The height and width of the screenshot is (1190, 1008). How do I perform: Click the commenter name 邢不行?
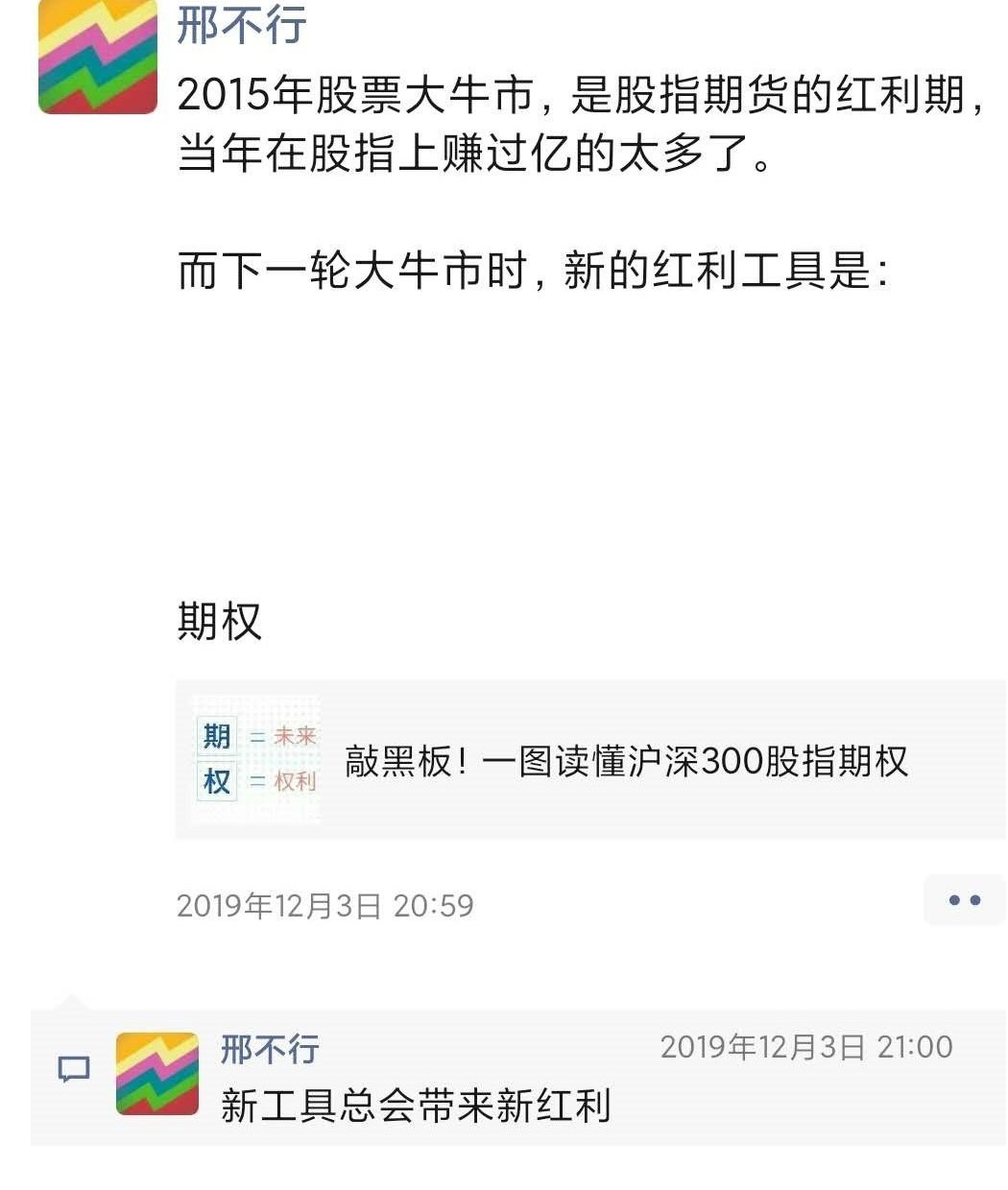(270, 1051)
